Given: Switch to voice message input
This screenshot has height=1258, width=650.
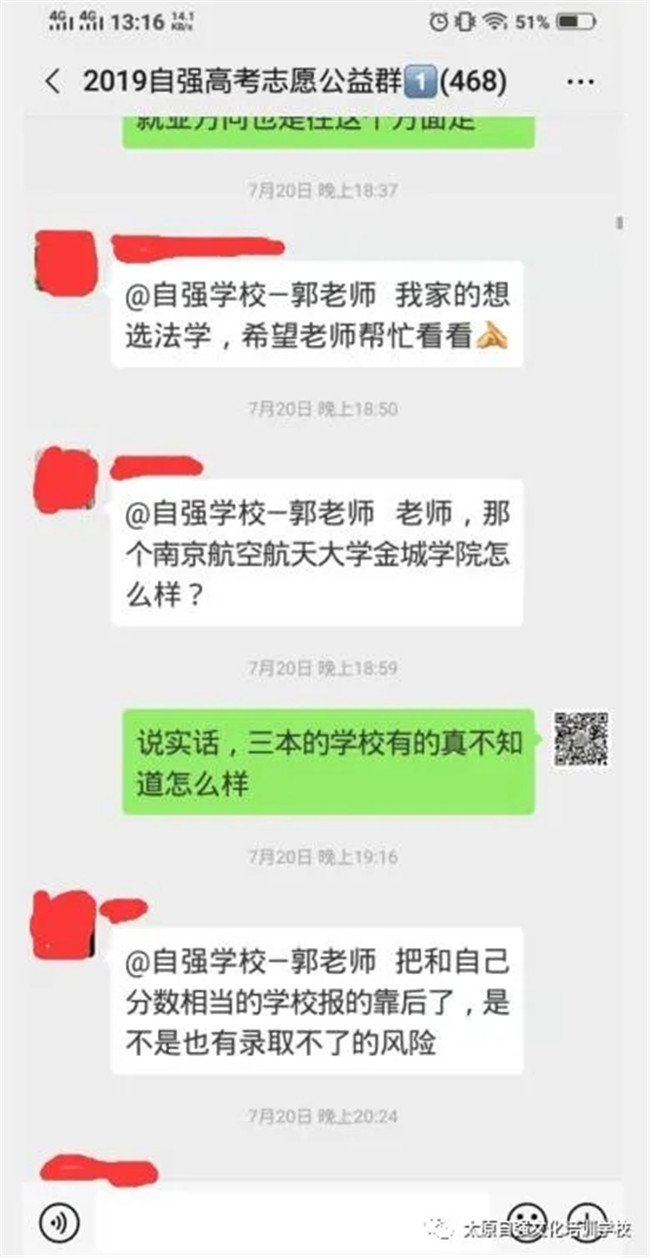Looking at the screenshot, I should (x=59, y=1223).
